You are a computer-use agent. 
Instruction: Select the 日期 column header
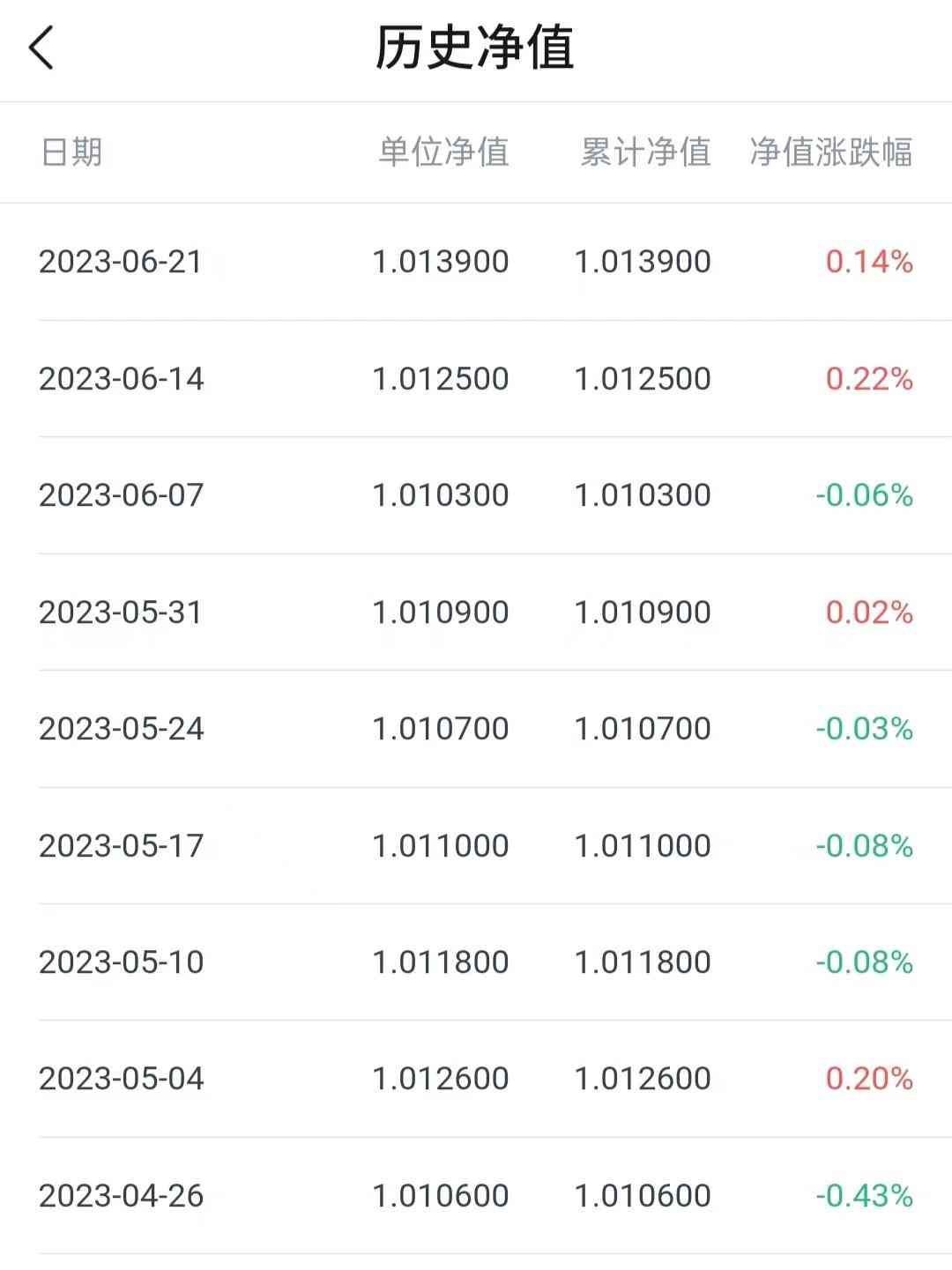[71, 152]
